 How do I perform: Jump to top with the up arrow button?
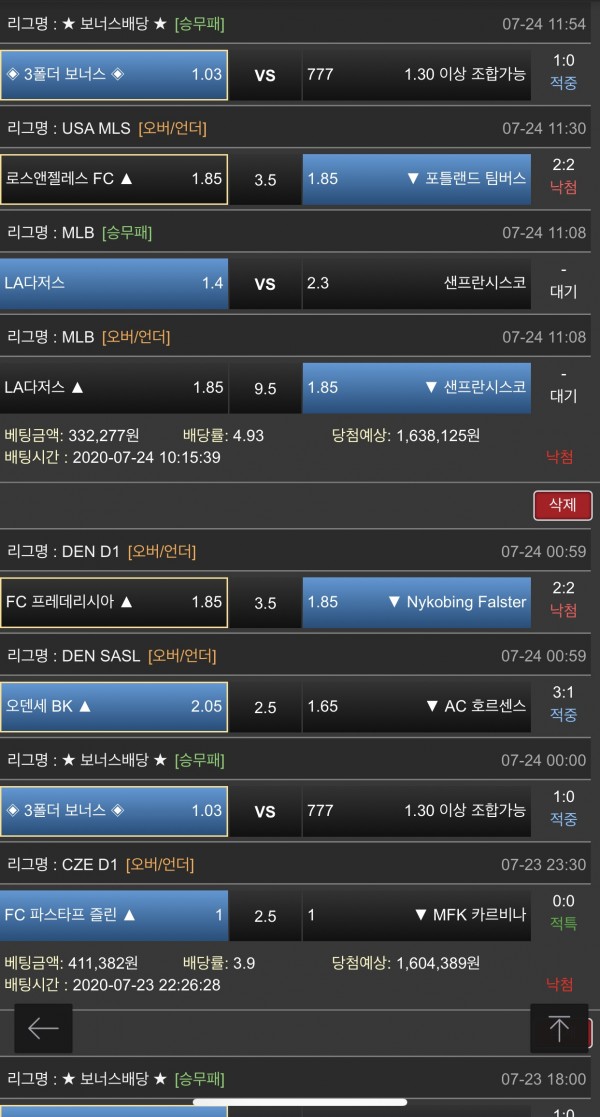click(558, 1028)
